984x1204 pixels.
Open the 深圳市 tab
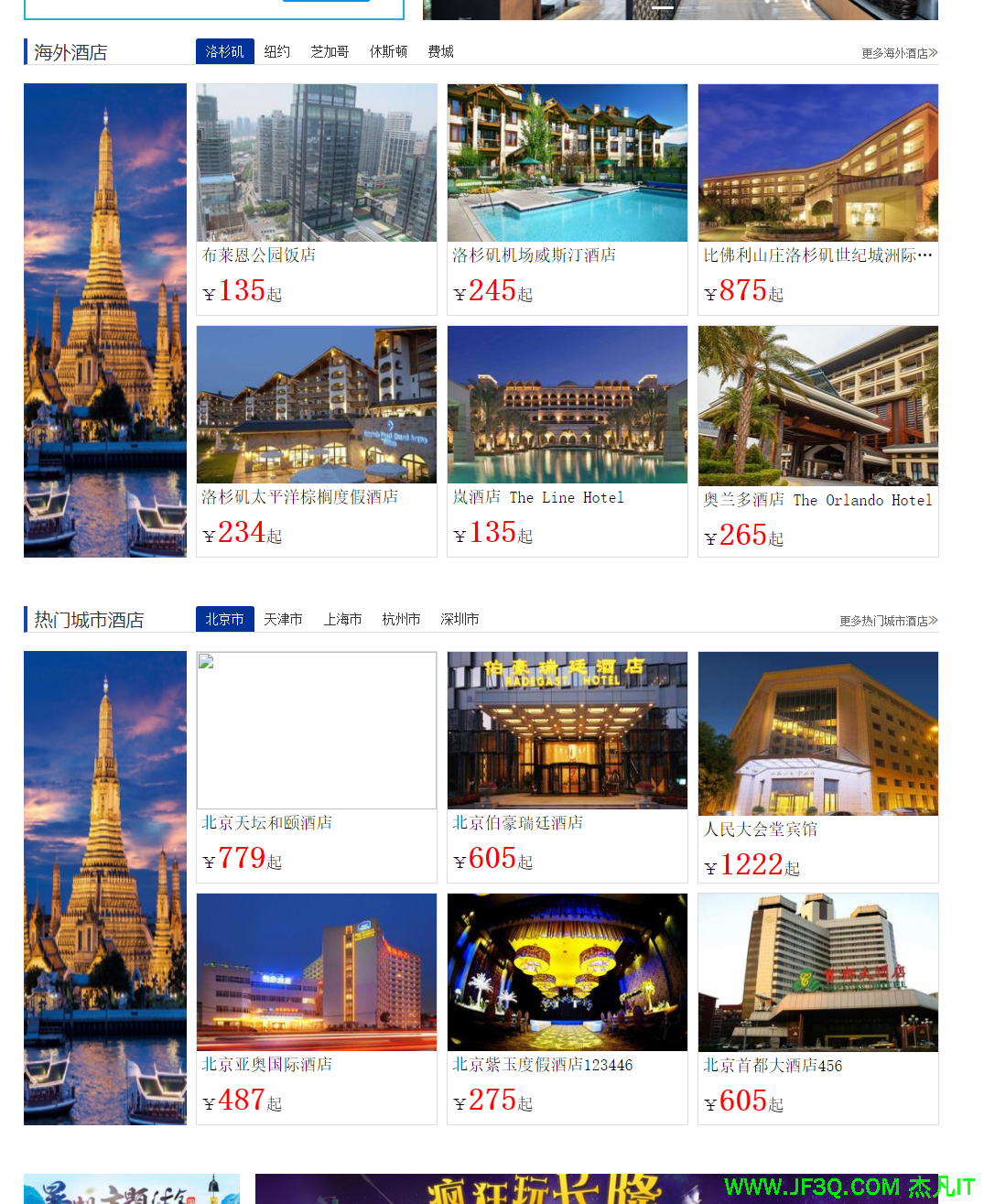click(x=460, y=620)
